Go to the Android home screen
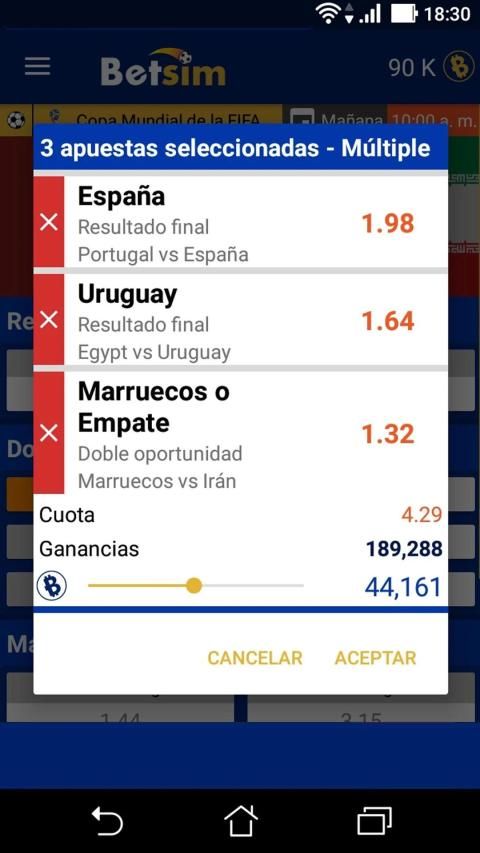 point(240,820)
